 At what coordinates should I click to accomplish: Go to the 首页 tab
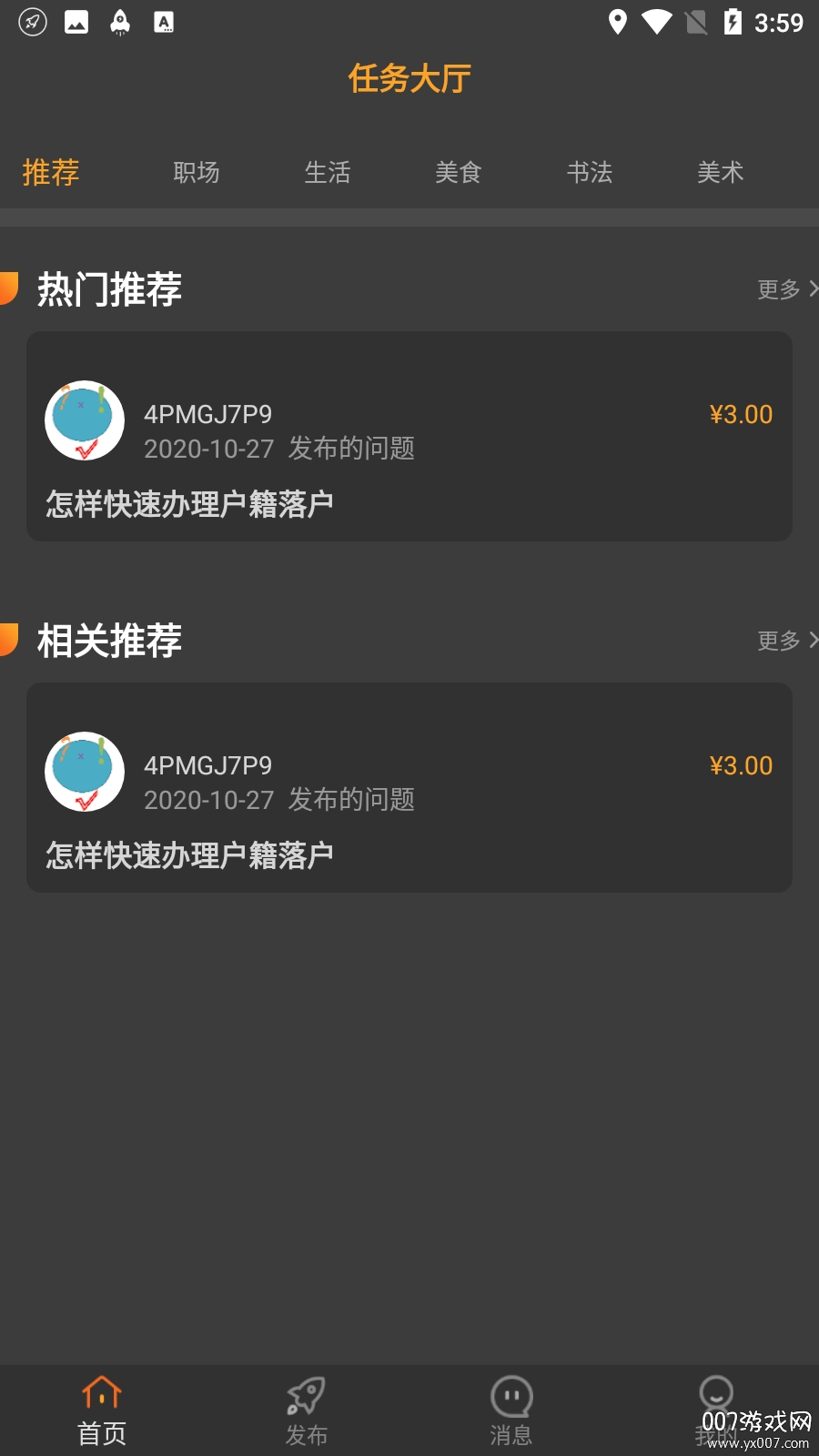[102, 1410]
